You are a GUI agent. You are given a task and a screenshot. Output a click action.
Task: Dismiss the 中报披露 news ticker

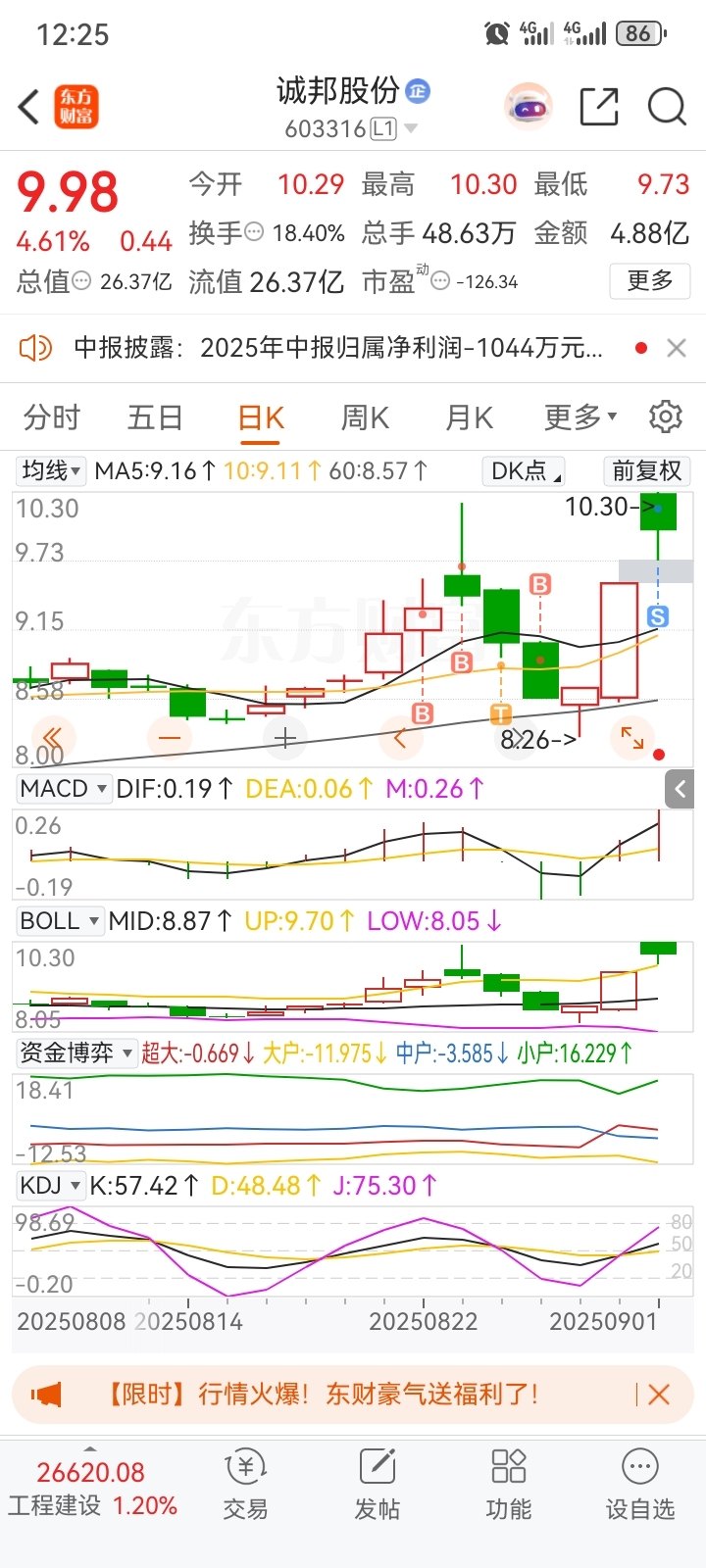[677, 348]
